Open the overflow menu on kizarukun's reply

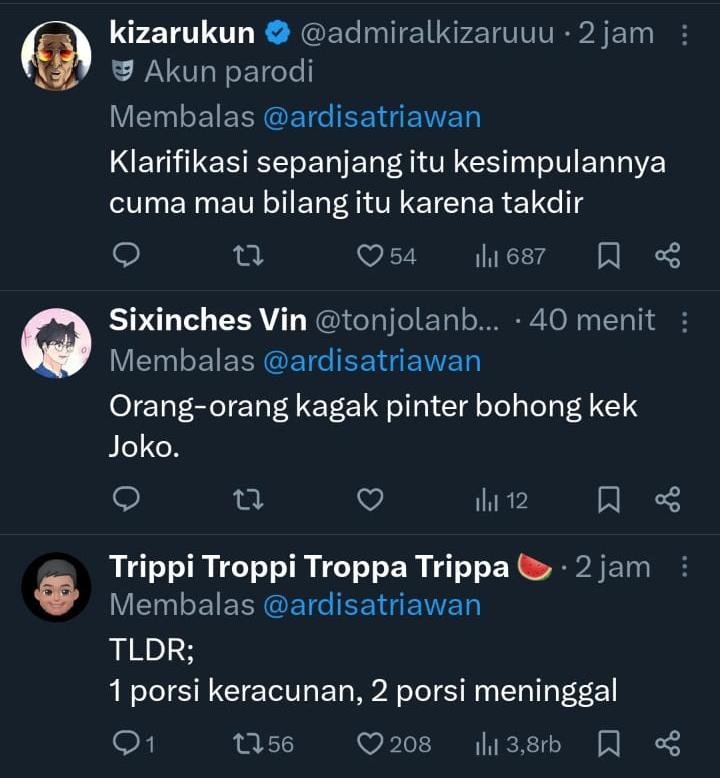point(684,35)
